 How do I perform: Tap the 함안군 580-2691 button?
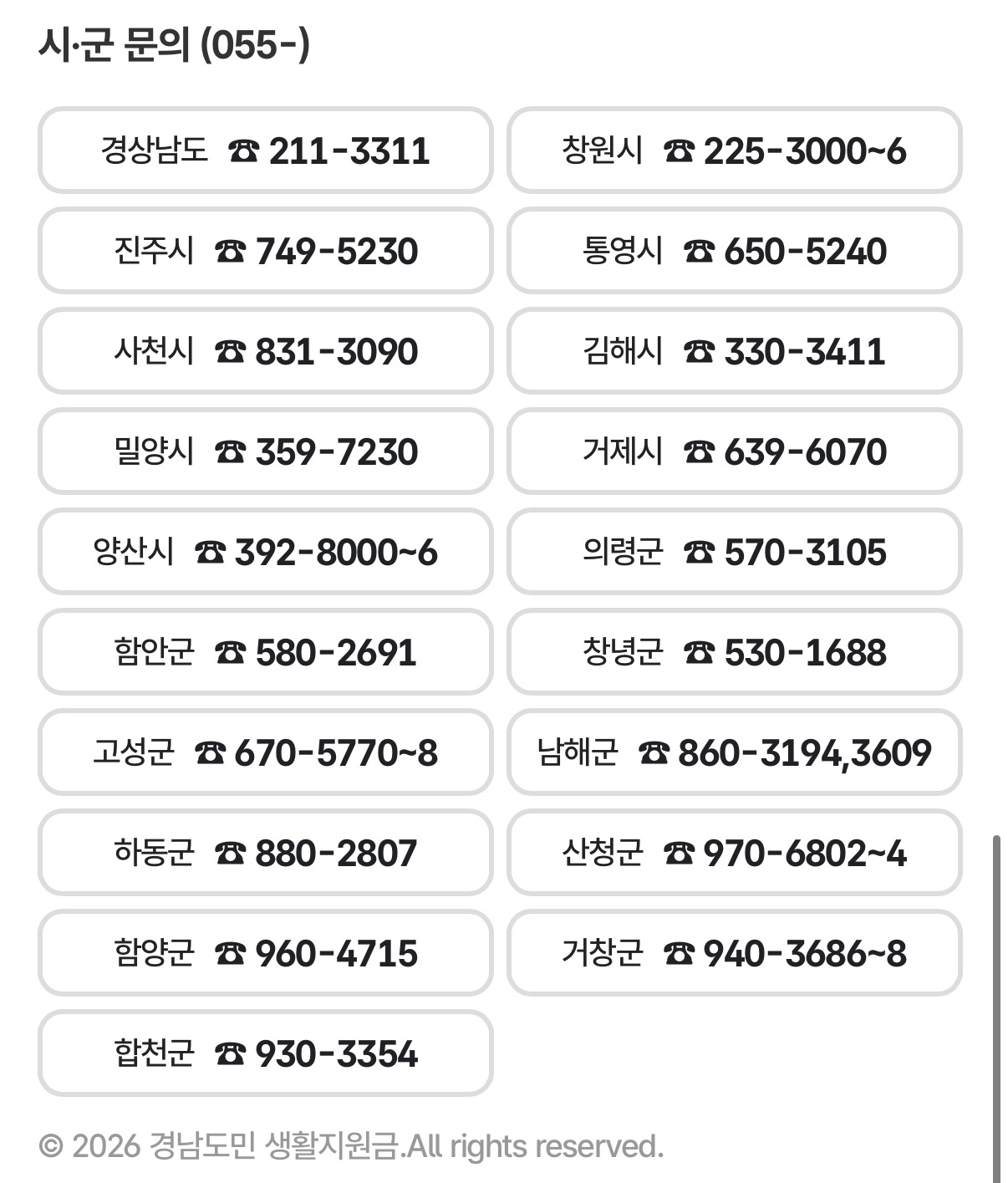pyautogui.click(x=266, y=652)
